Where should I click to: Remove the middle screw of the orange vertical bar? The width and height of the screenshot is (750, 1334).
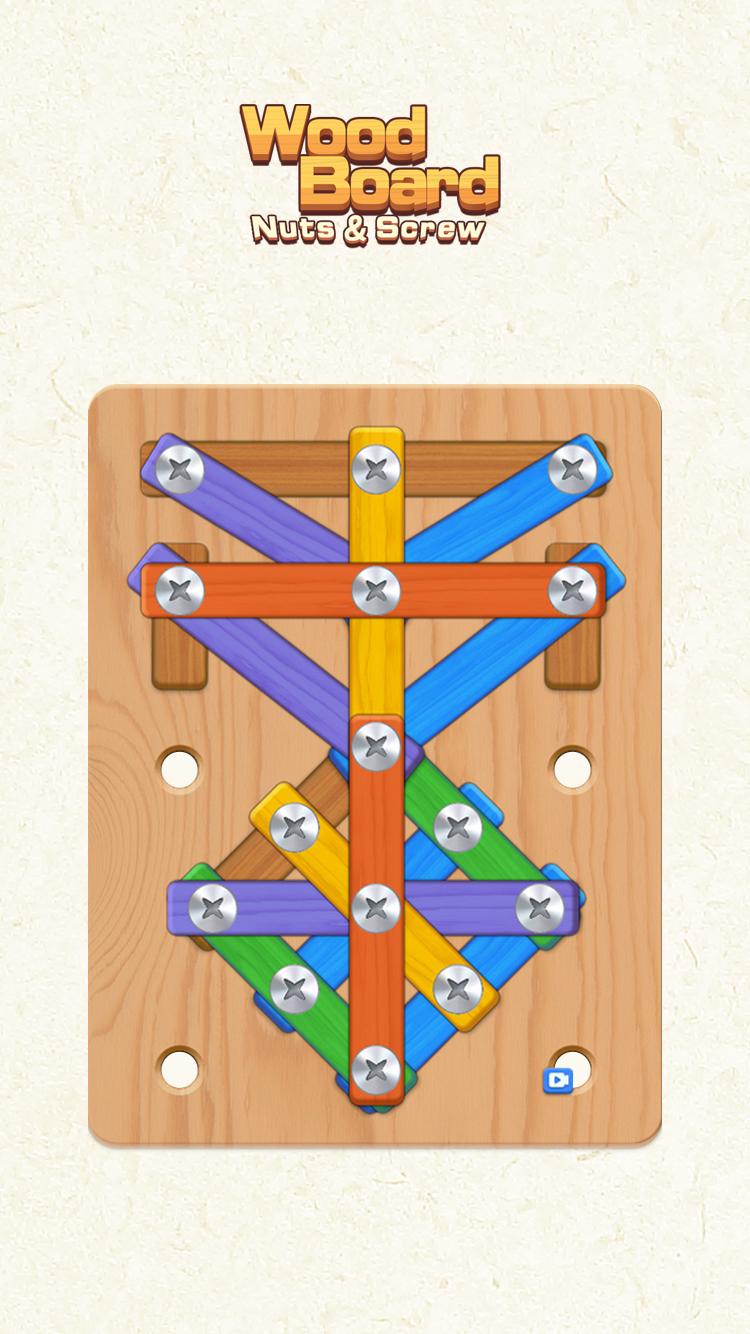pos(376,908)
